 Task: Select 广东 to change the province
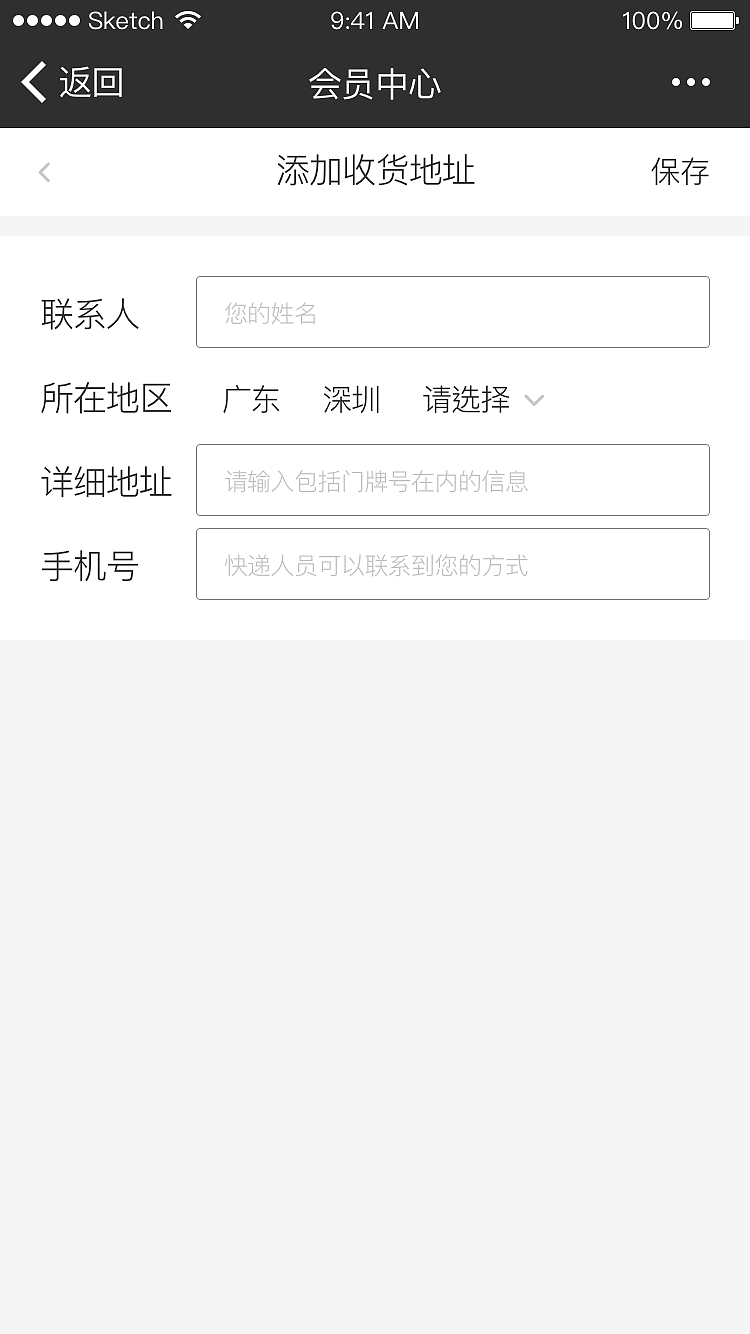click(x=250, y=399)
